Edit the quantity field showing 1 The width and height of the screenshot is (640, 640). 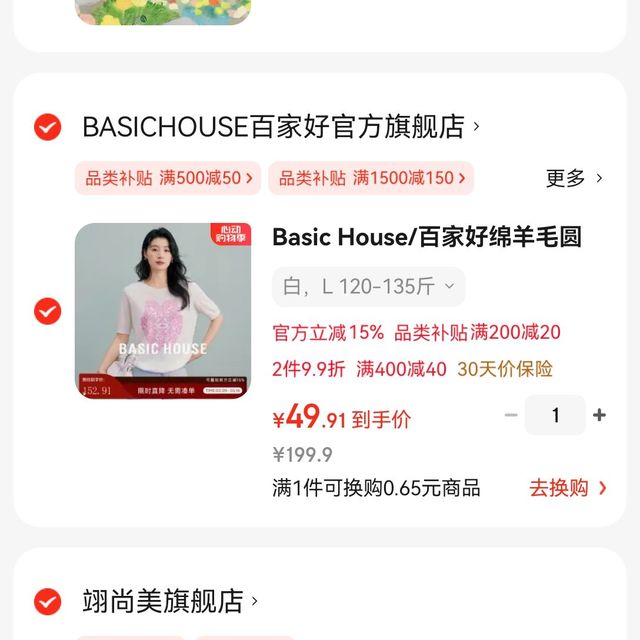click(x=555, y=415)
